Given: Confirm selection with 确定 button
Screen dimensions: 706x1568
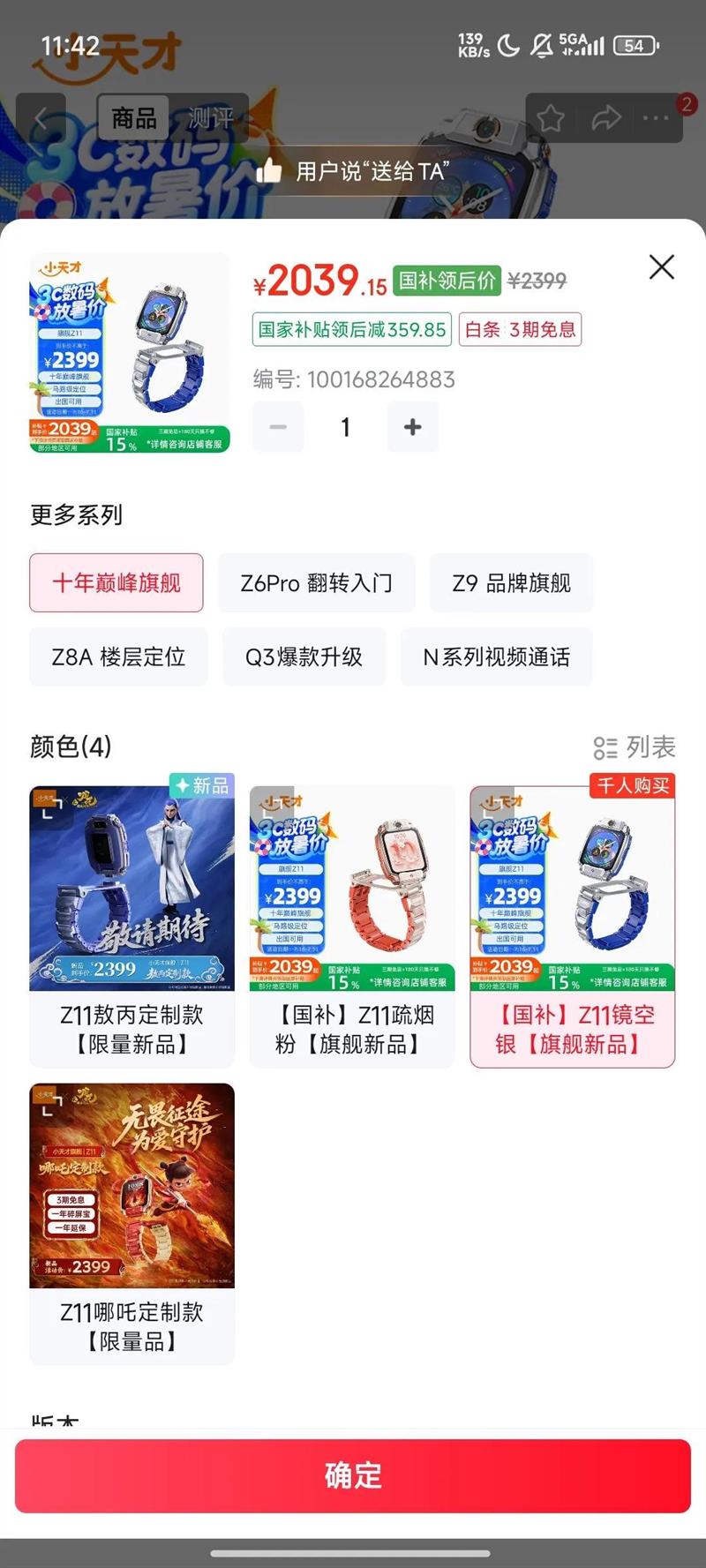Looking at the screenshot, I should (353, 1475).
